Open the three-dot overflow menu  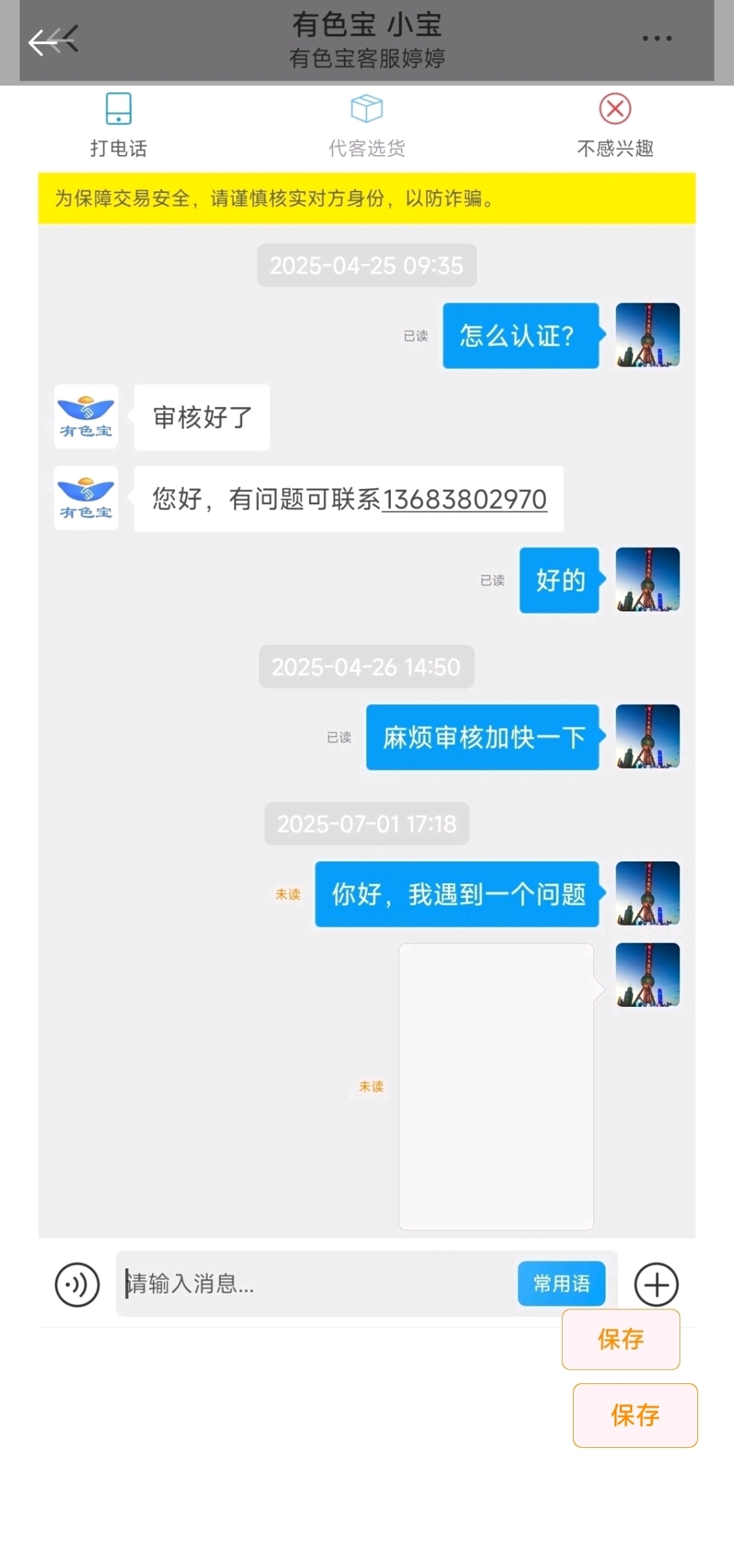click(x=657, y=39)
